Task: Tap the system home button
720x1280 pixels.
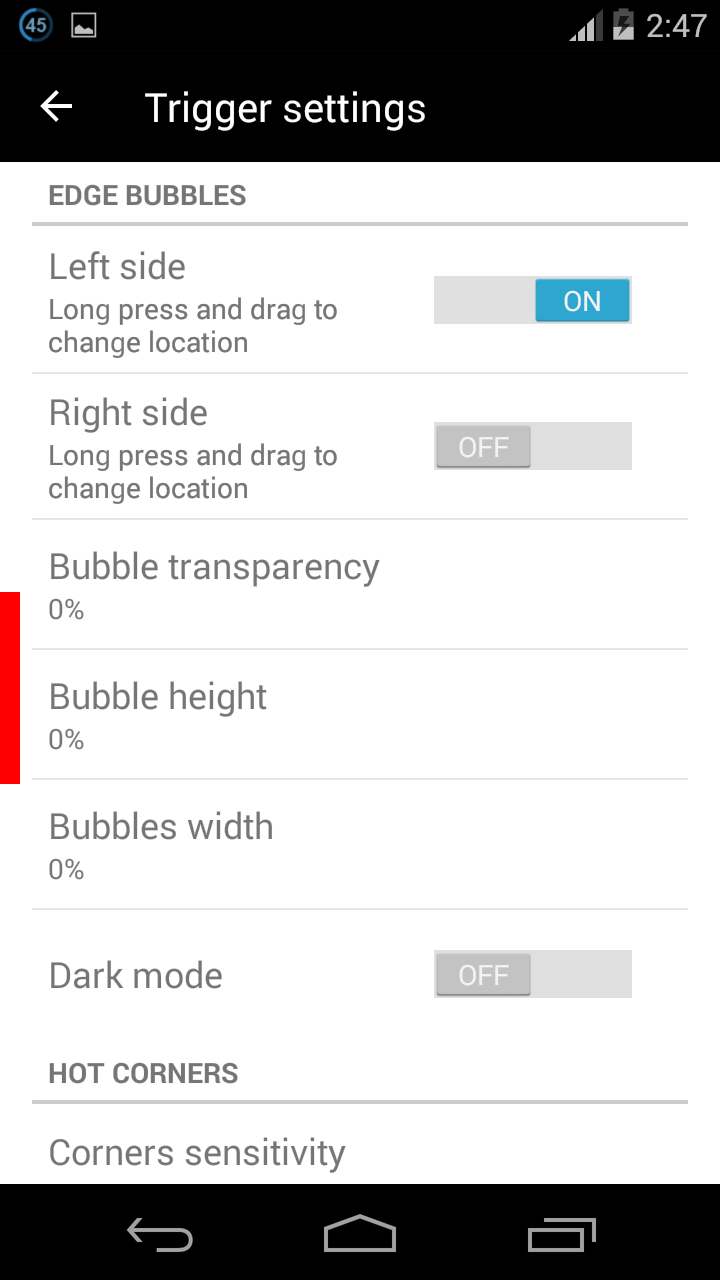Action: click(x=360, y=1234)
